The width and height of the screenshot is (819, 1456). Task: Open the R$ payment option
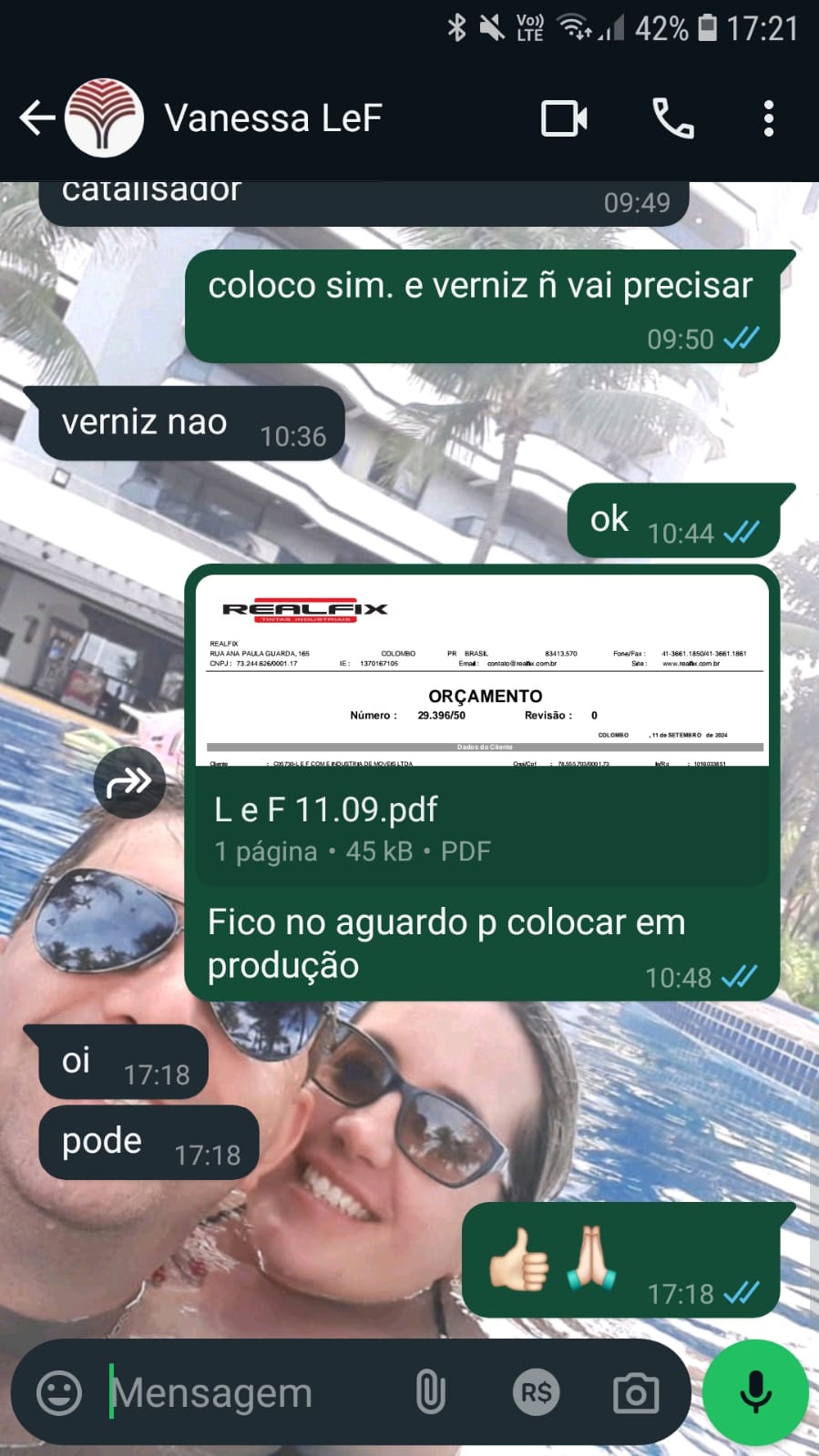(536, 1393)
